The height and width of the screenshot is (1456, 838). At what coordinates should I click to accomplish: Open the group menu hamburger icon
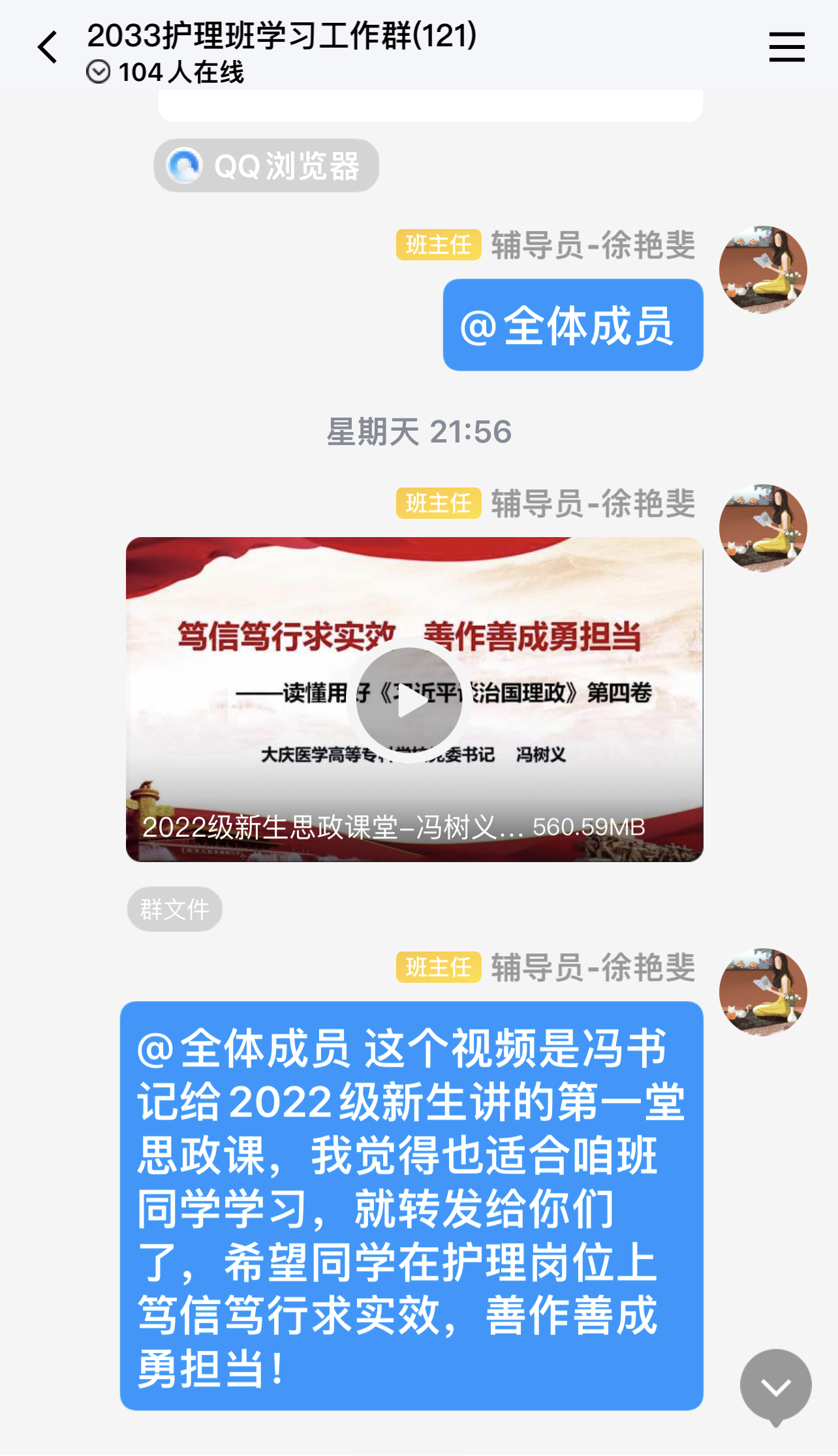pyautogui.click(x=786, y=47)
